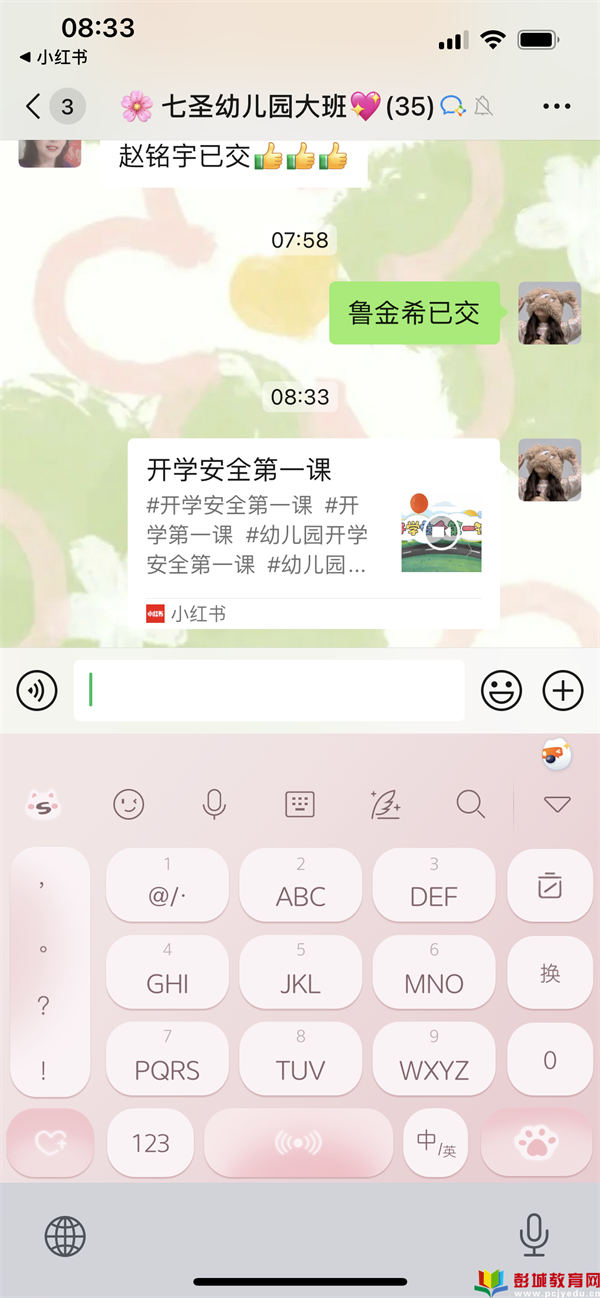Open the emoji sticker panel

tap(501, 690)
